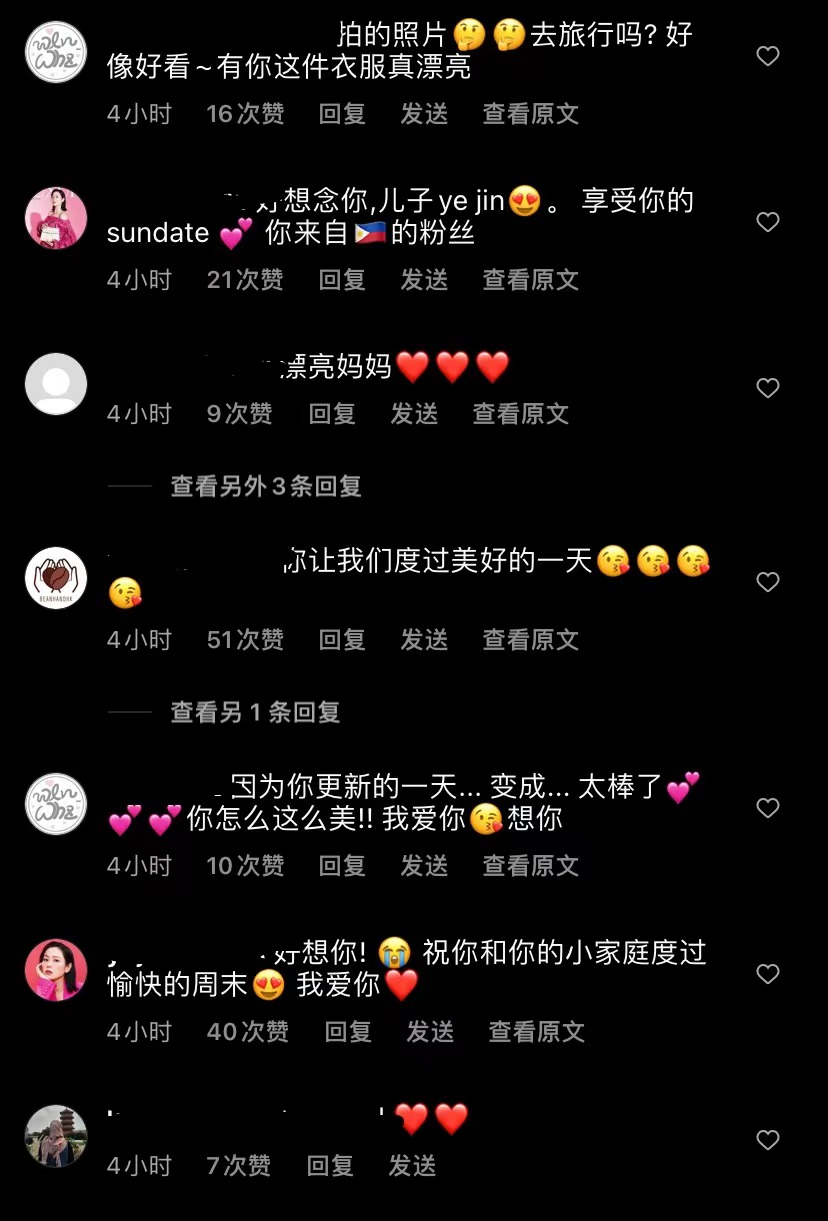Like the comment about the travel photos
828x1221 pixels.
[x=768, y=56]
